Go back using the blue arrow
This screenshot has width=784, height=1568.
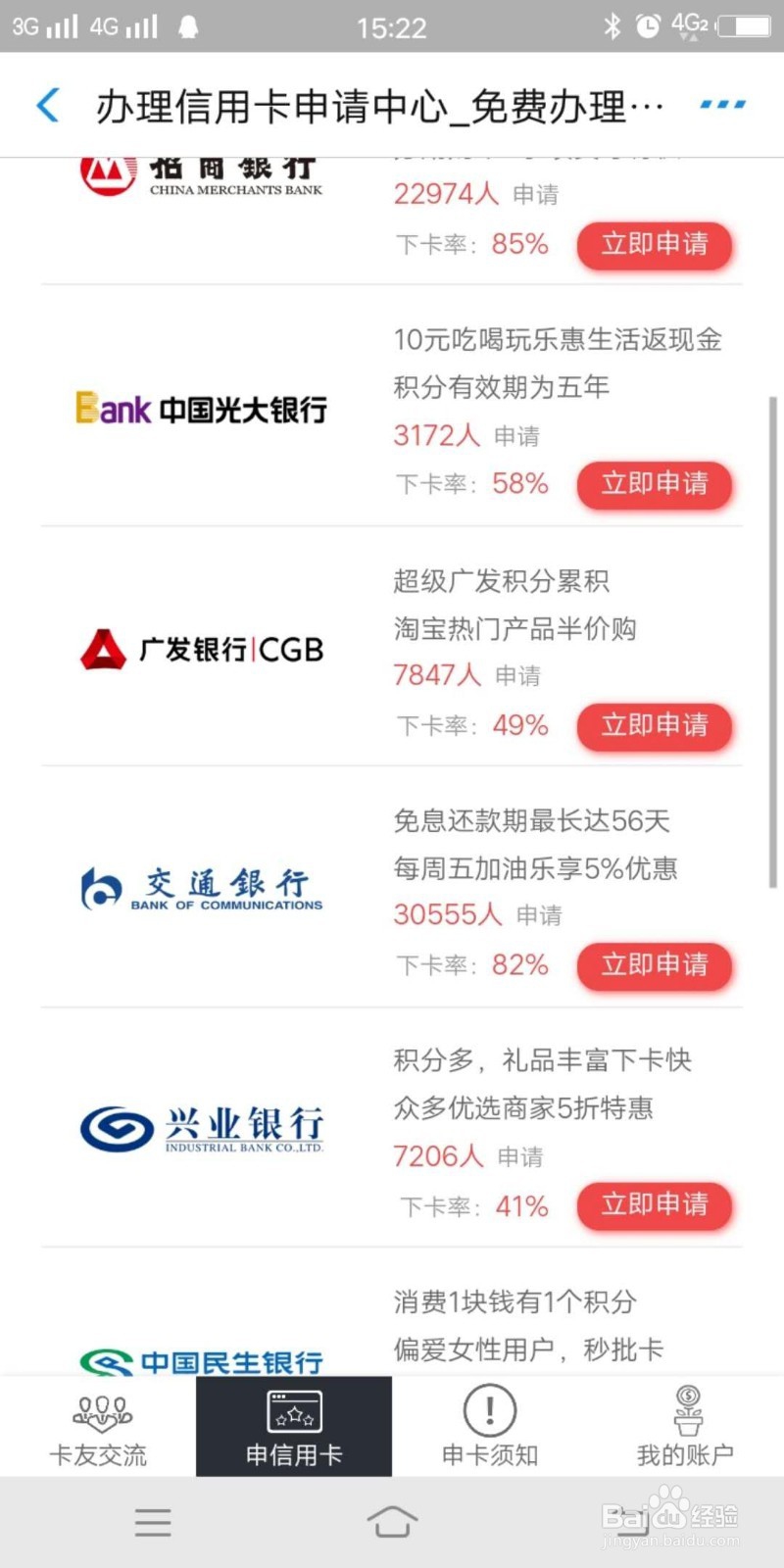(x=47, y=105)
